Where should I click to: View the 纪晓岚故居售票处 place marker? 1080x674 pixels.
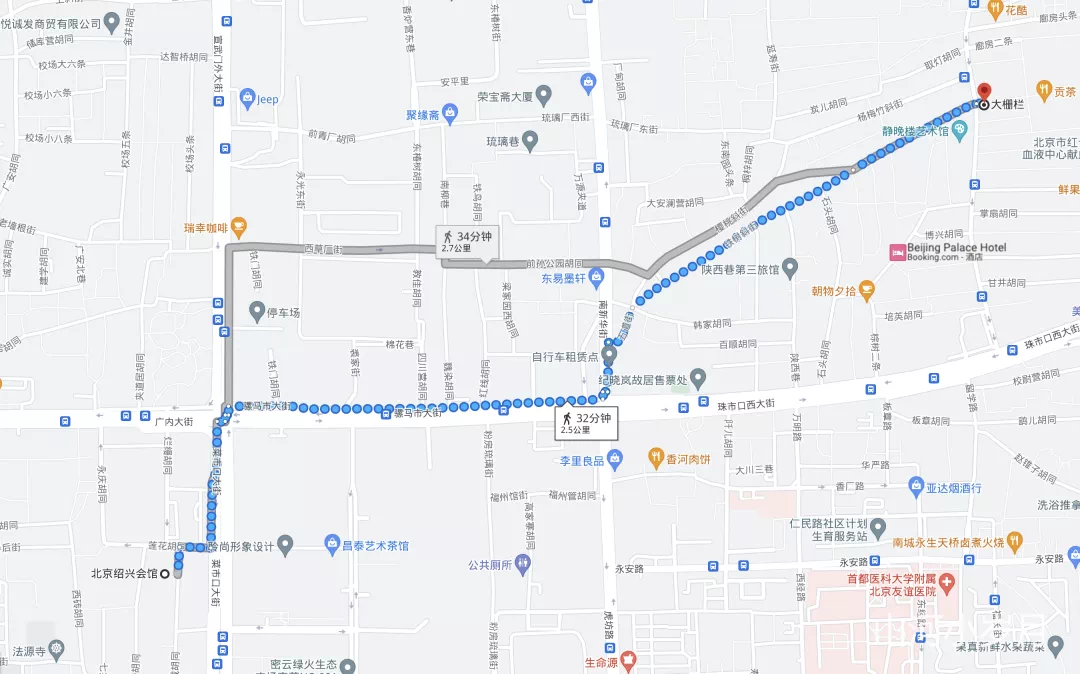click(x=698, y=378)
